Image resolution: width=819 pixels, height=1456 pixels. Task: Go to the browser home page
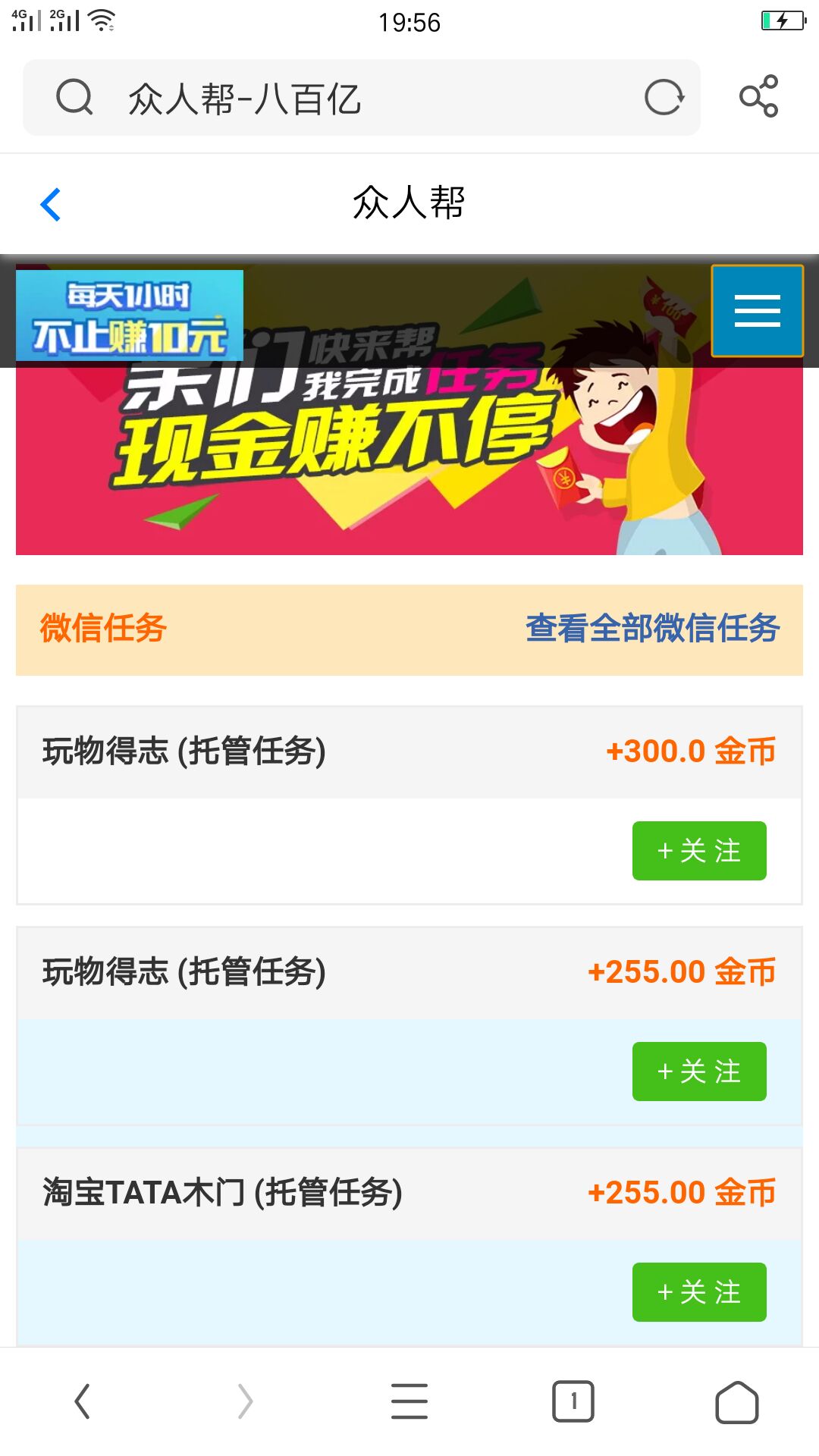(736, 1402)
